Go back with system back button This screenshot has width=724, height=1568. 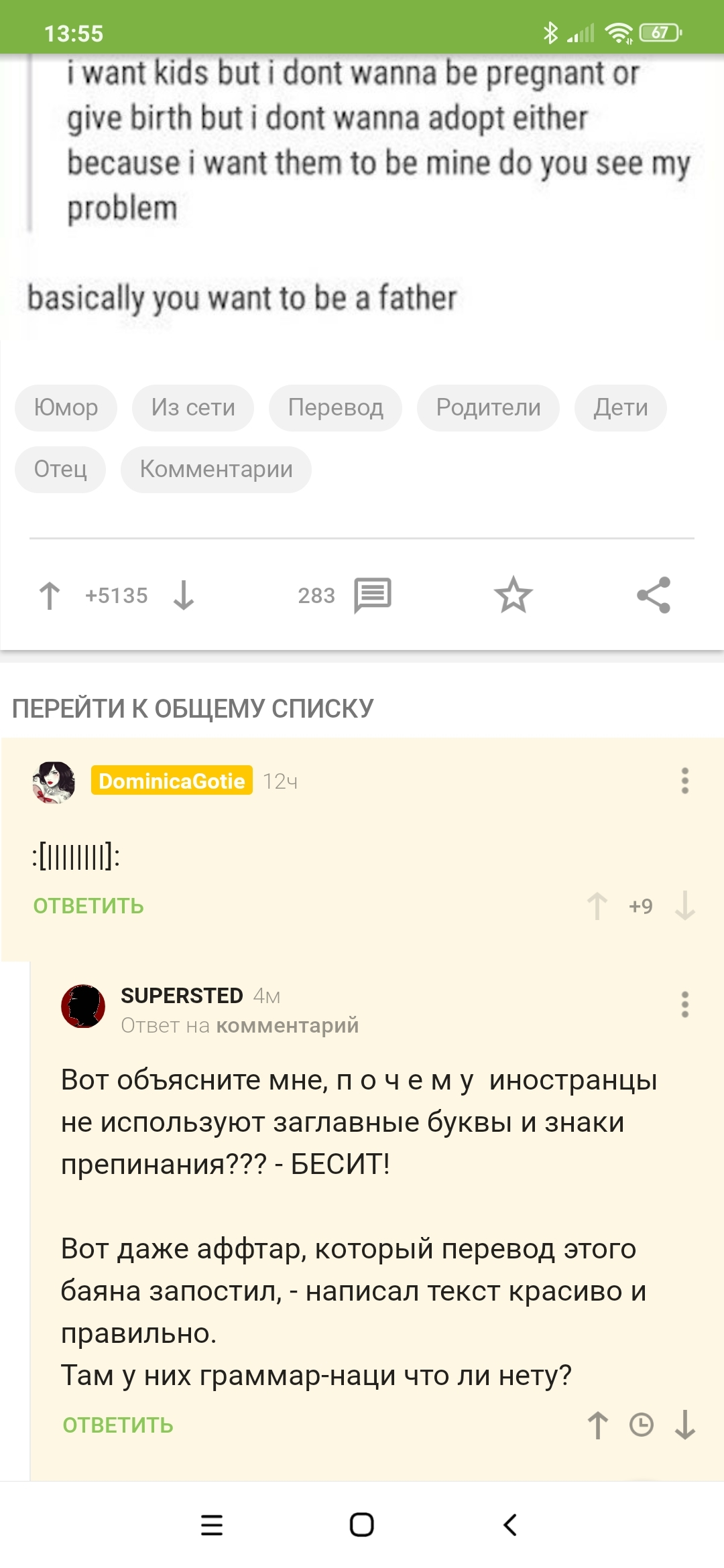click(x=510, y=1525)
